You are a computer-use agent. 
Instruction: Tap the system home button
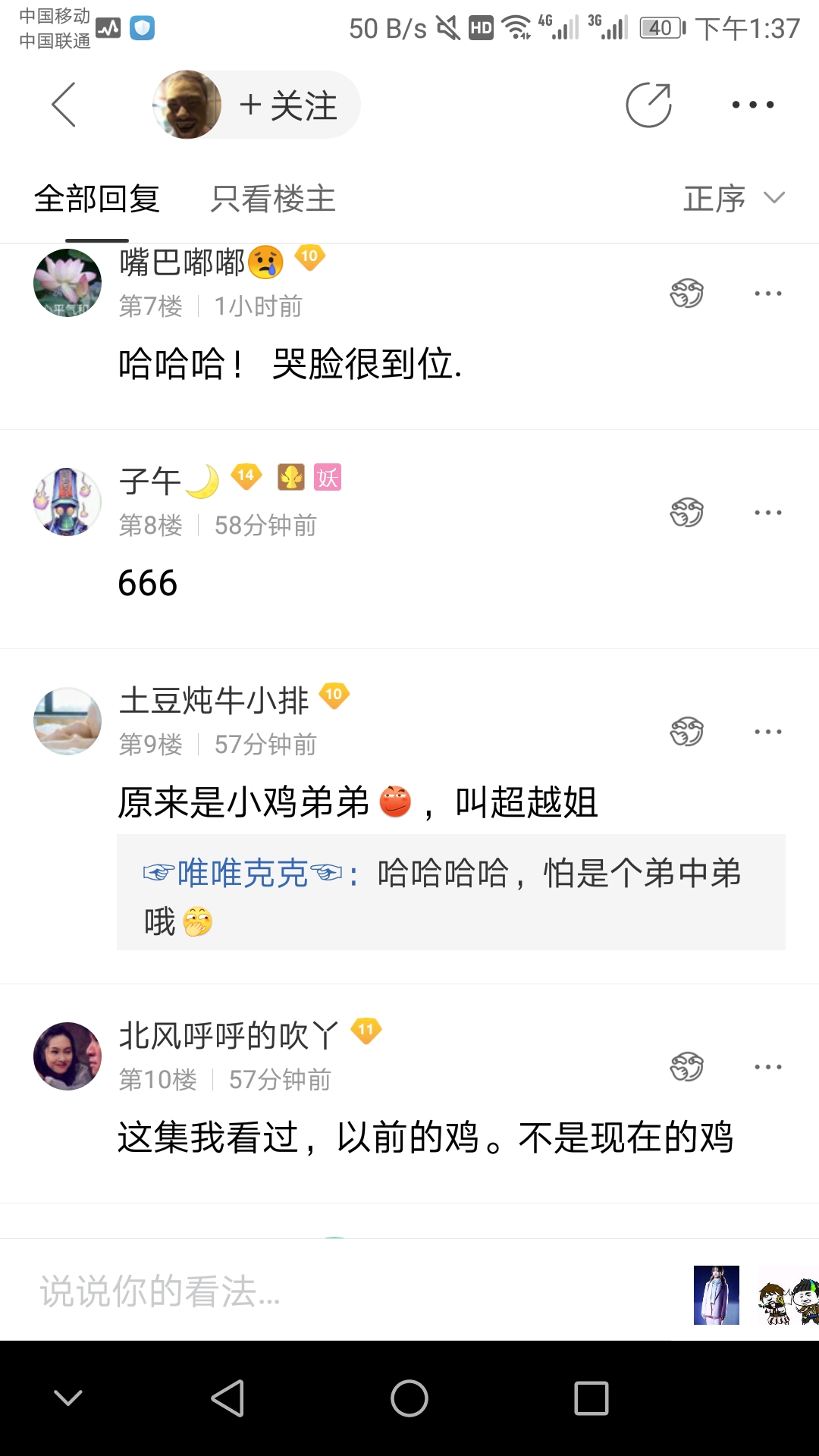(409, 1398)
